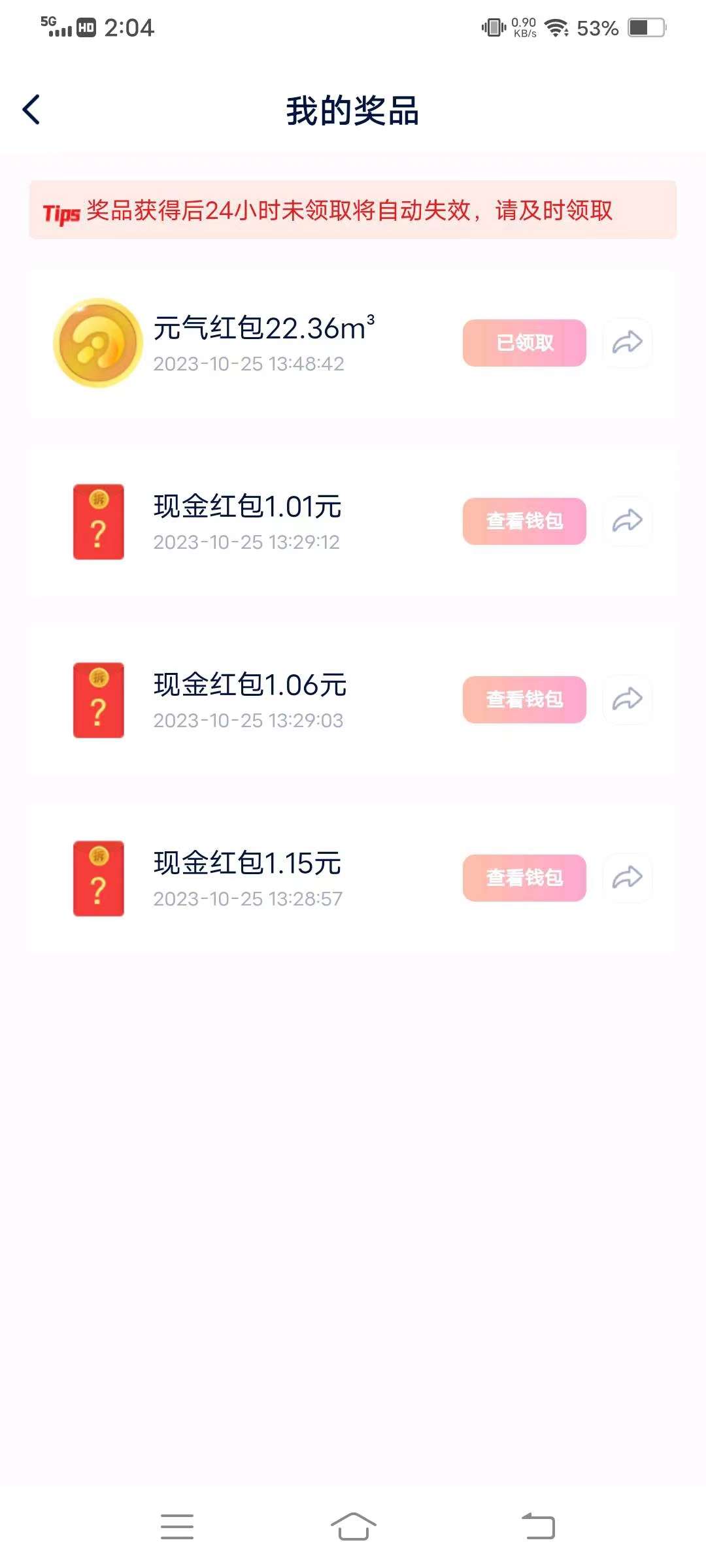Share the 元气红包22.36m³ prize

pos(628,343)
